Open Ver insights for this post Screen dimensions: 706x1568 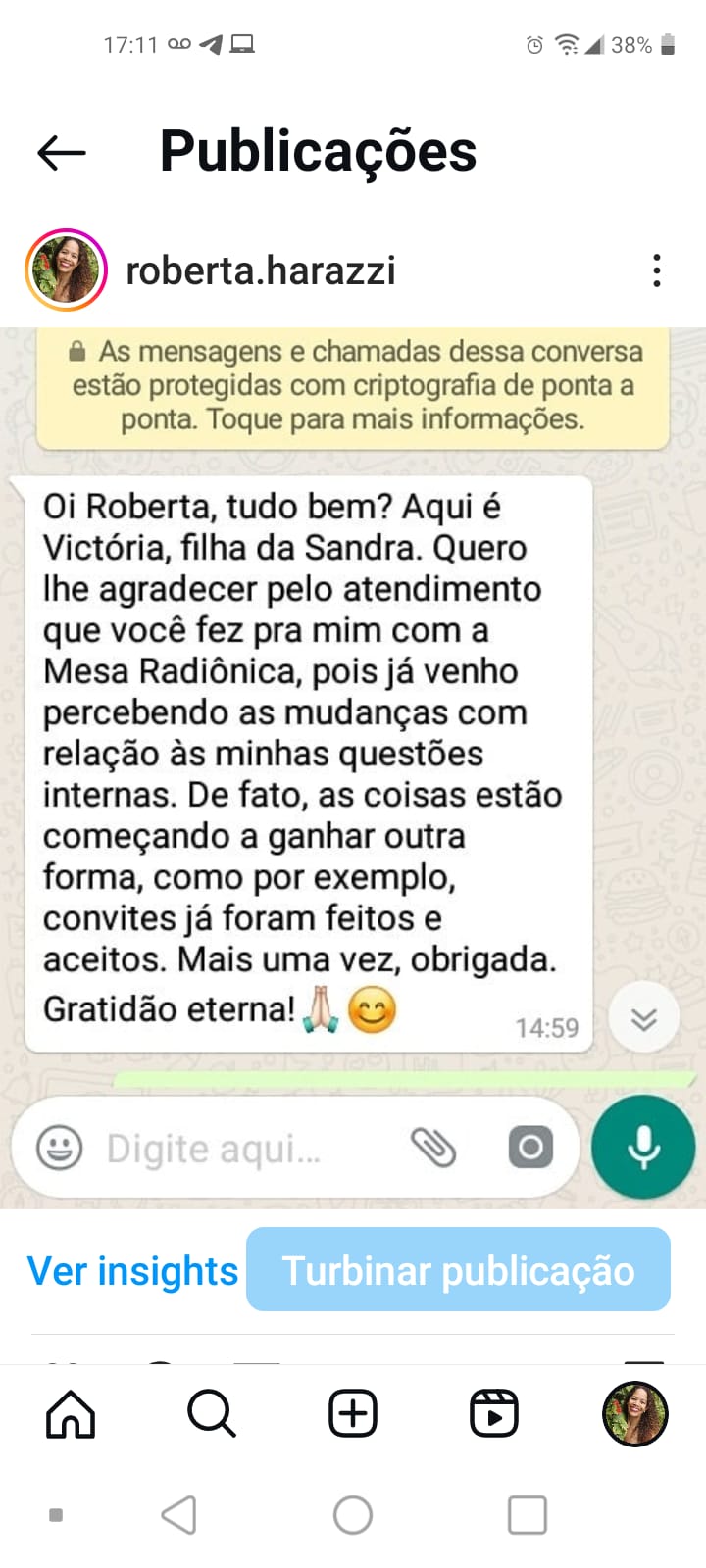click(x=132, y=1270)
